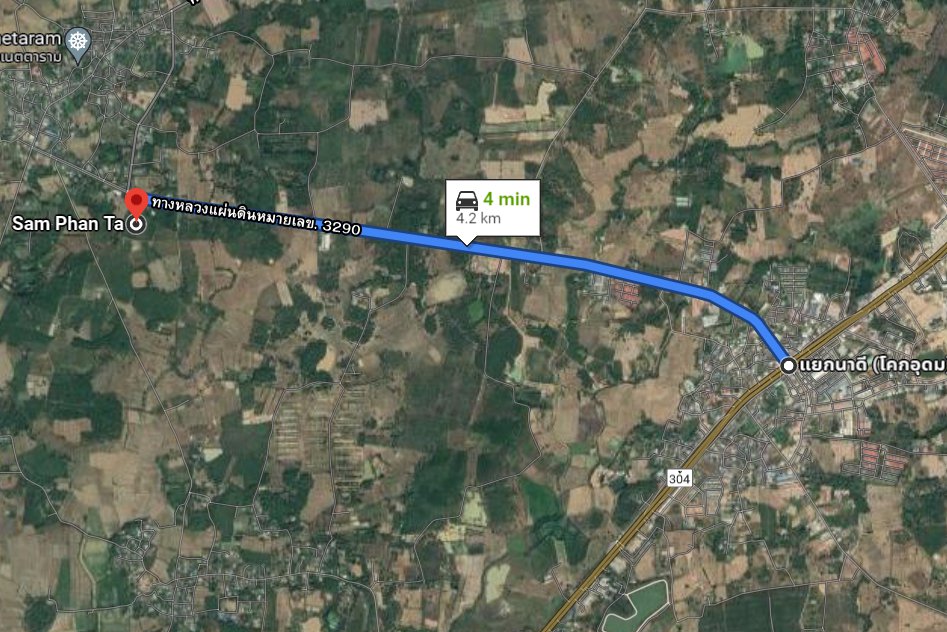This screenshot has height=632, width=947.
Task: Tap the red destination pin
Action: (137, 199)
